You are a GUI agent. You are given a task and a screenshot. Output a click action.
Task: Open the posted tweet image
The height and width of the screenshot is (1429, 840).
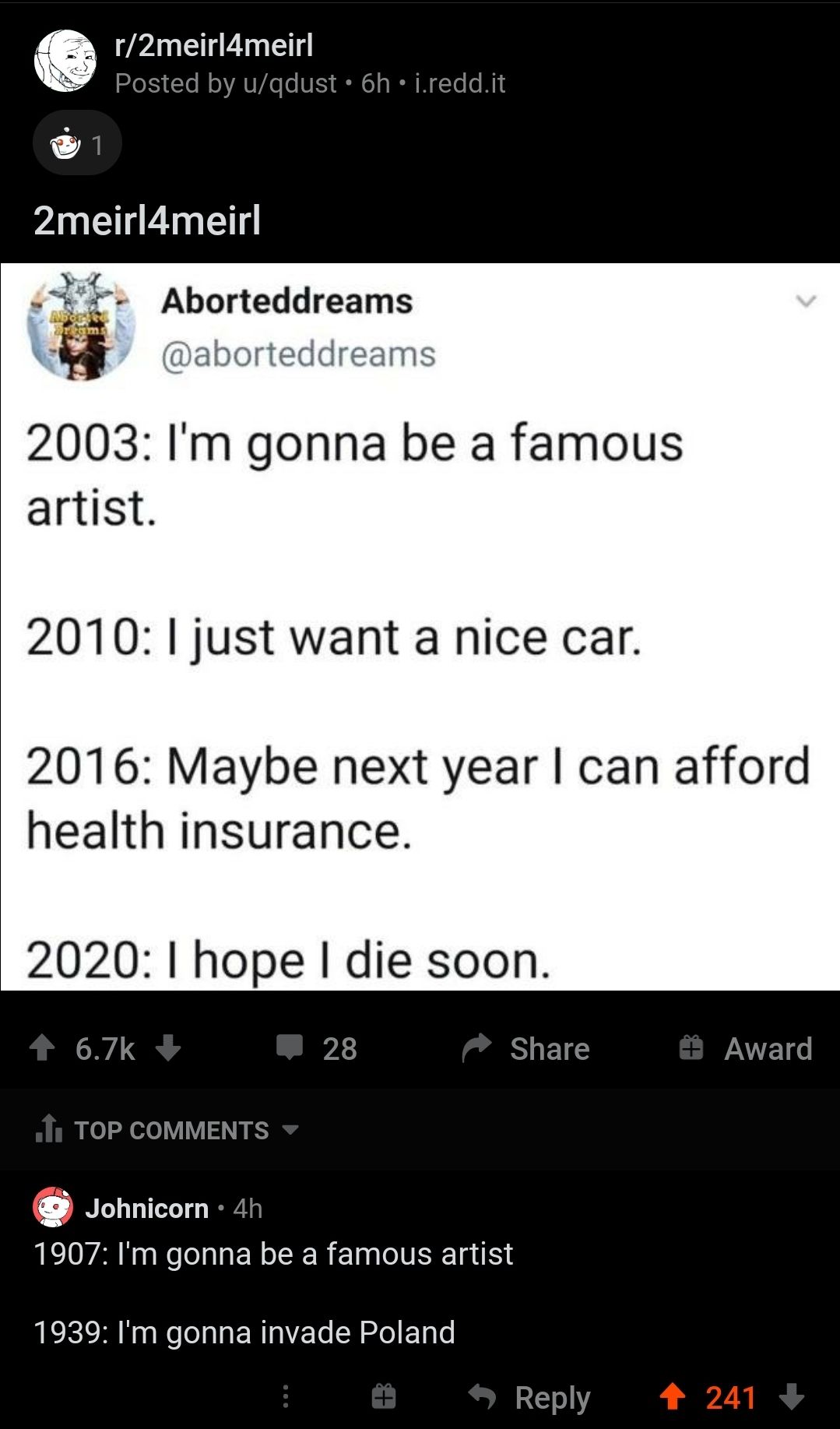(420, 626)
